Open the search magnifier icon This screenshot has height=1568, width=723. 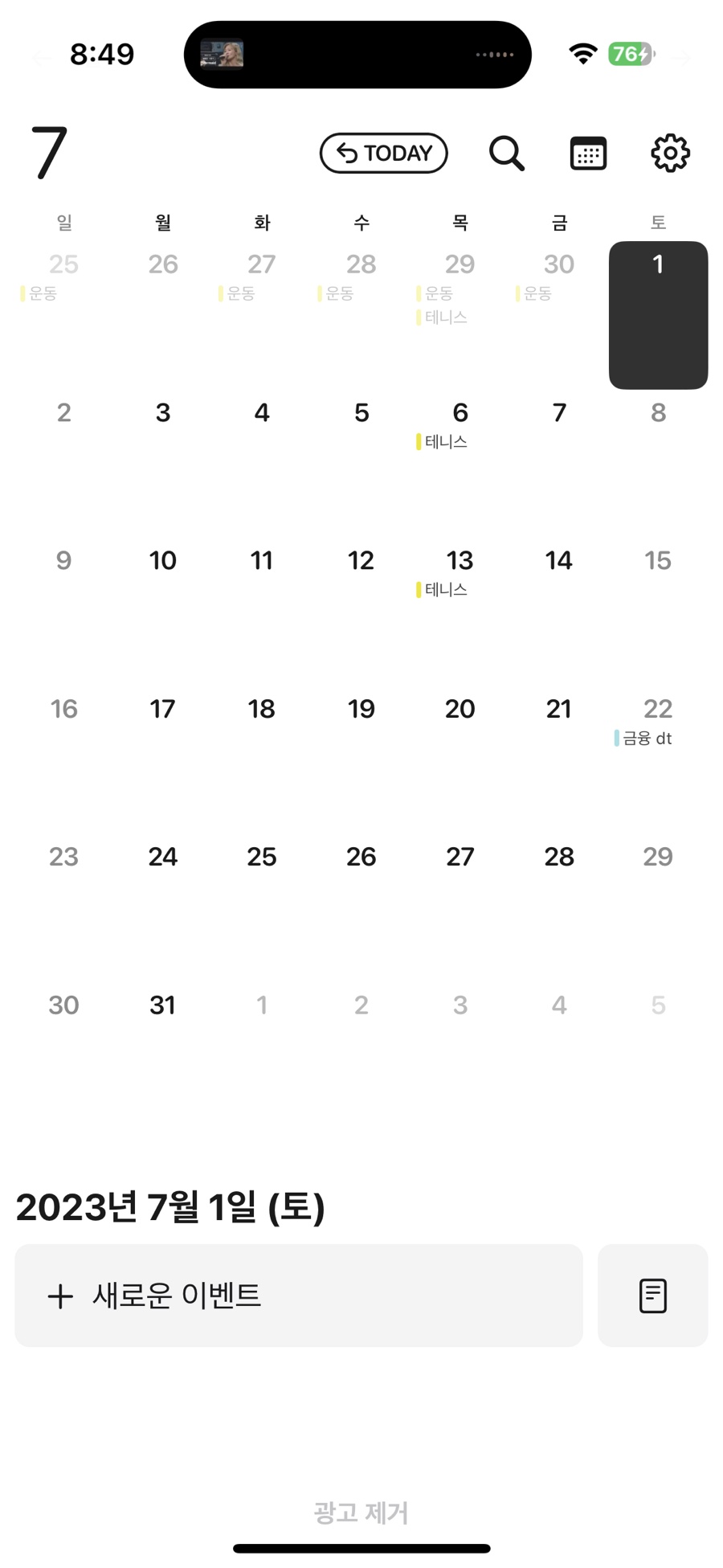(x=507, y=153)
